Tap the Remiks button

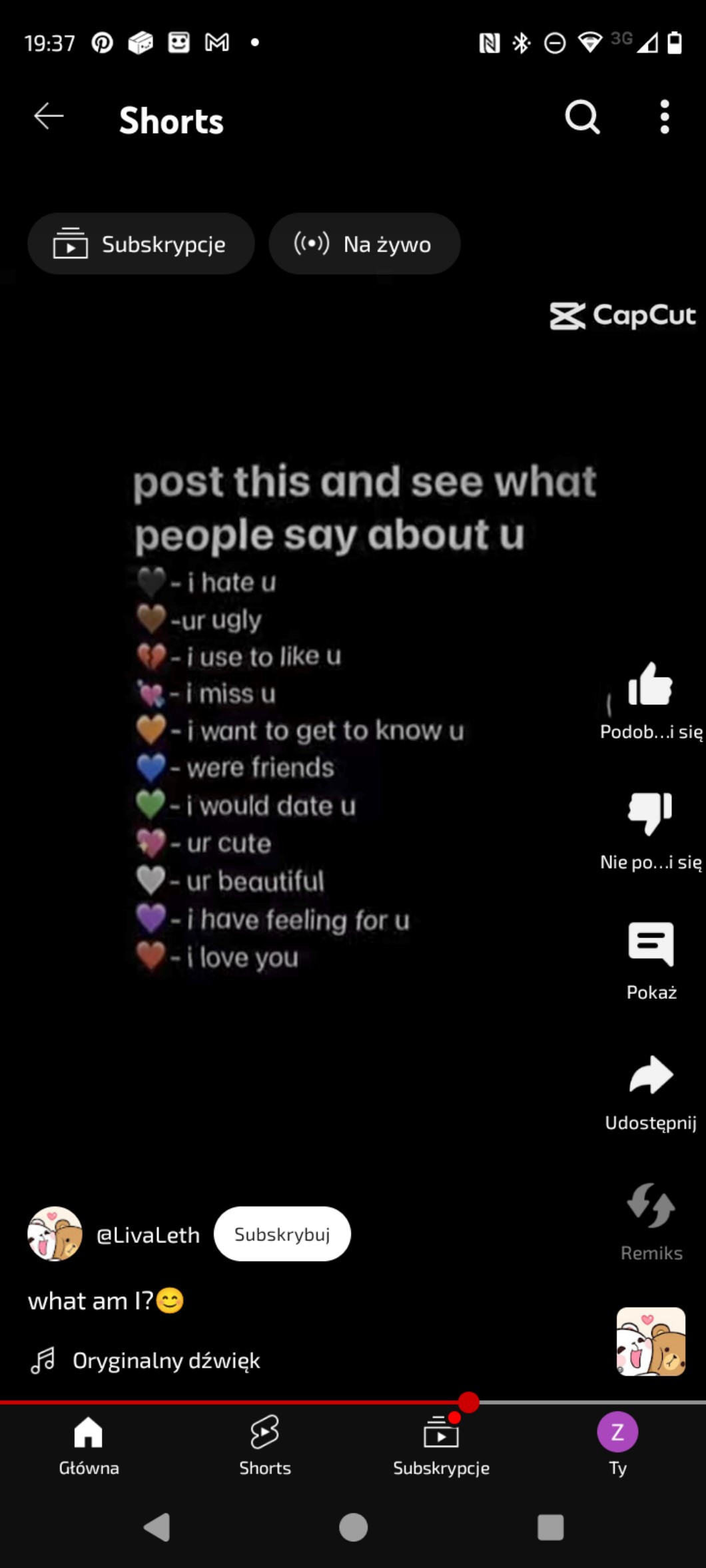(651, 1206)
